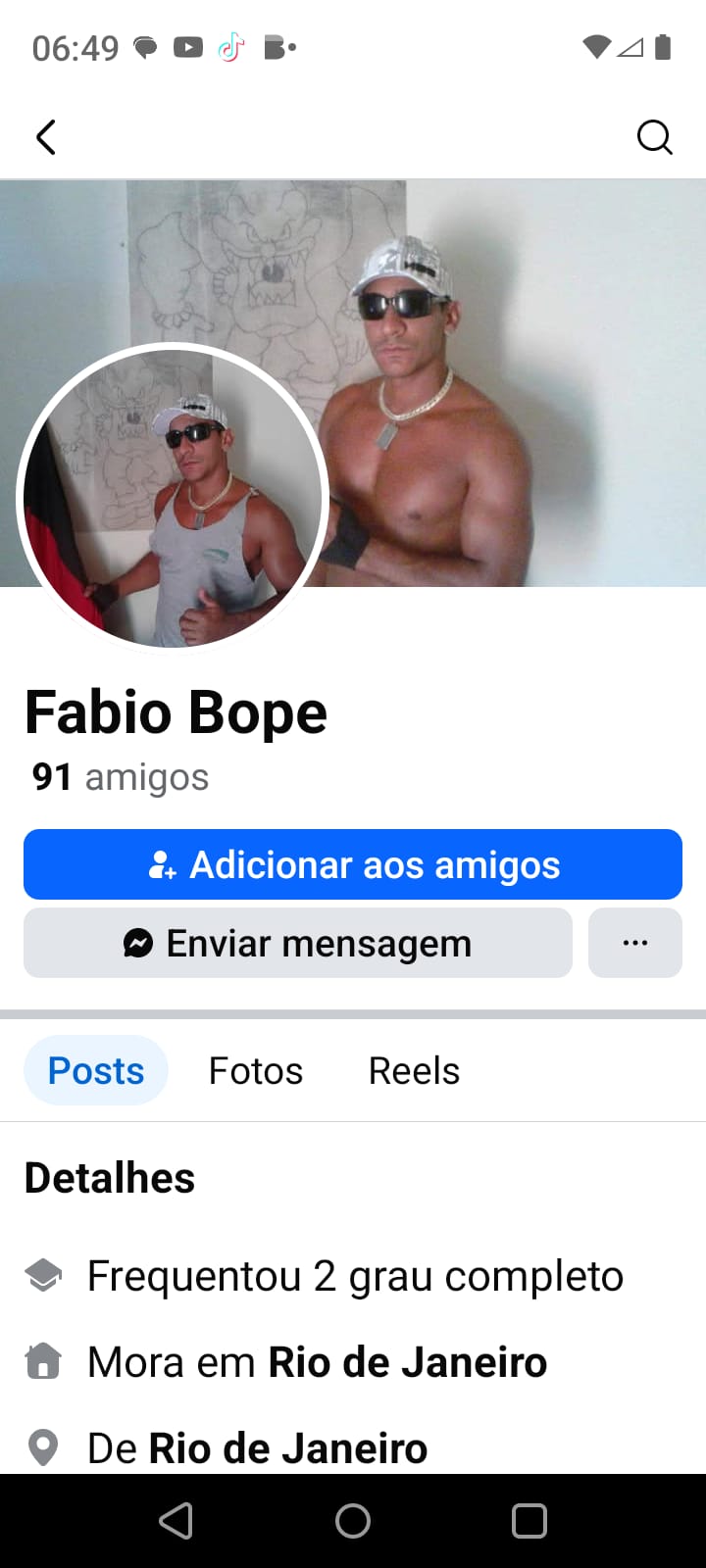Open the system recent apps button
Screen dimensions: 706x1568
coord(529,1521)
